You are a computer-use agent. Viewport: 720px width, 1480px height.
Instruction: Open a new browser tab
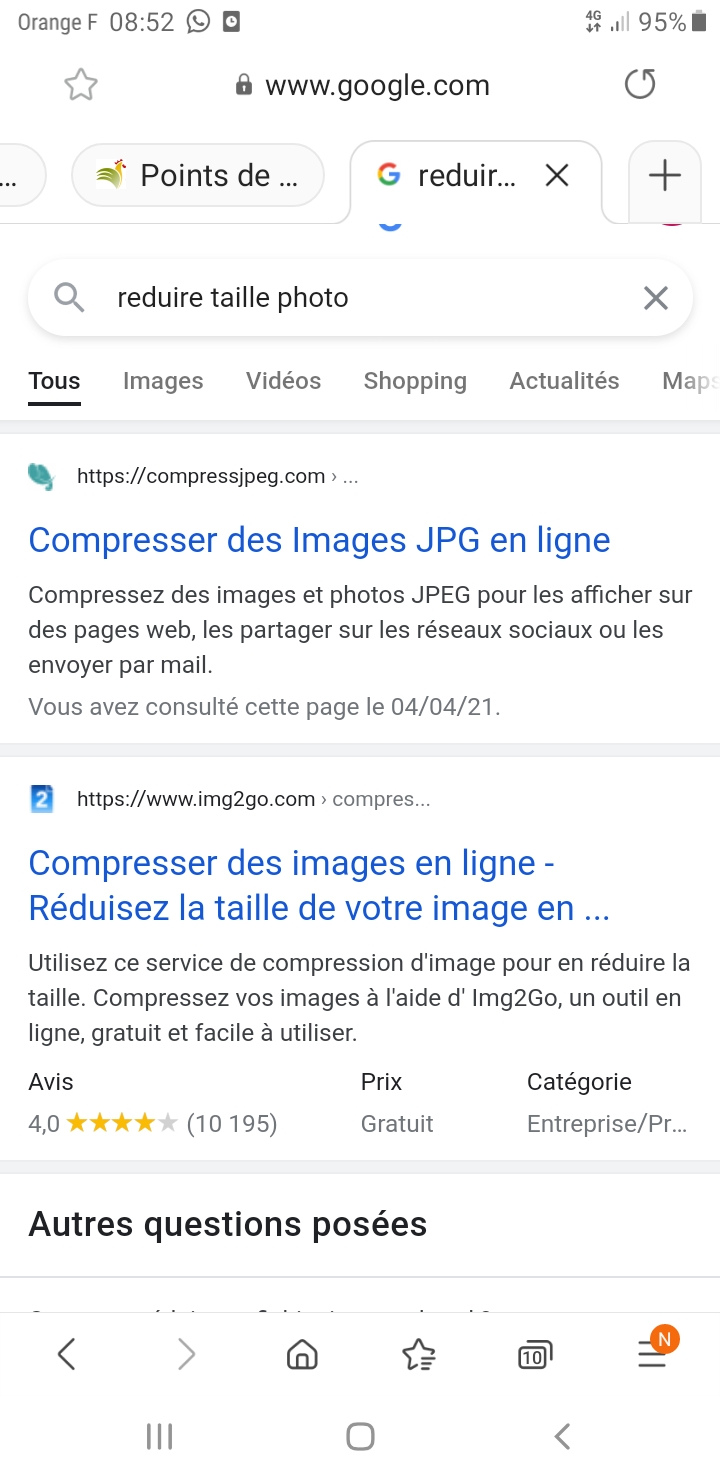[x=664, y=176]
